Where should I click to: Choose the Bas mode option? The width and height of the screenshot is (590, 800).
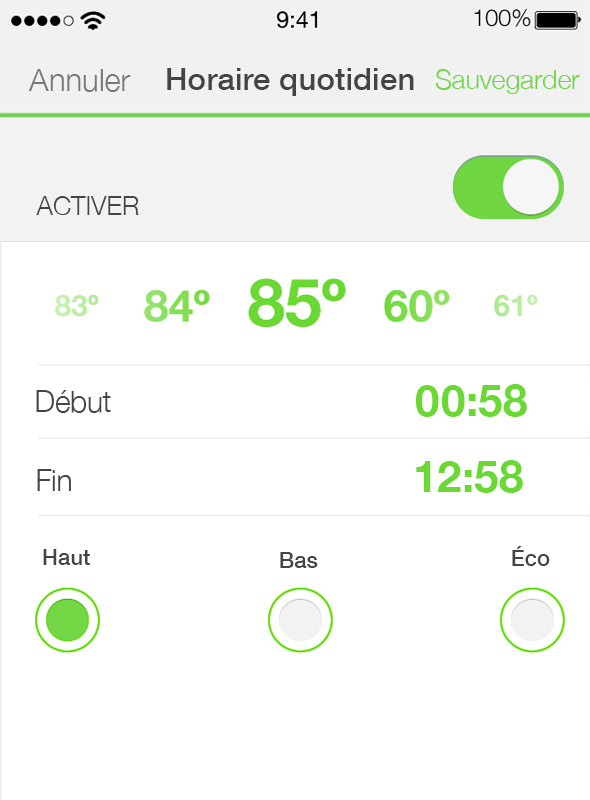tap(300, 620)
